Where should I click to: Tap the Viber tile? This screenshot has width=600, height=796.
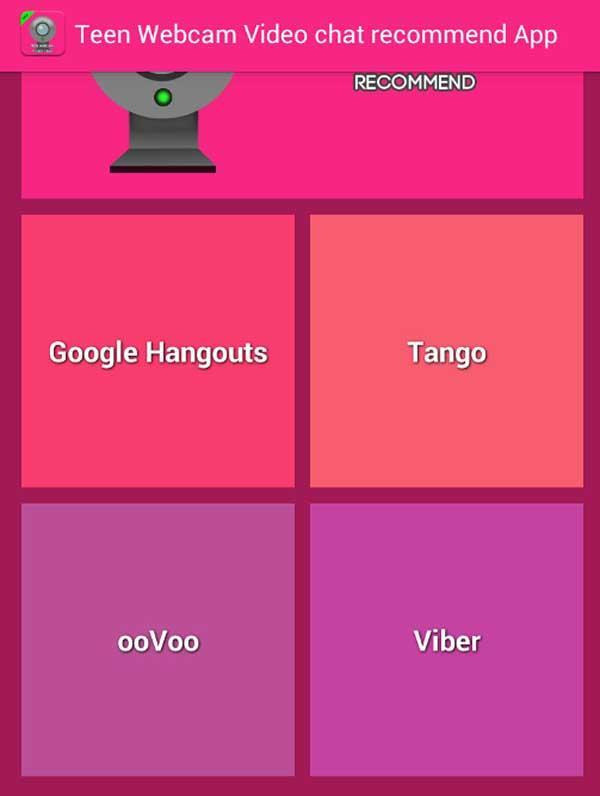[x=446, y=640]
